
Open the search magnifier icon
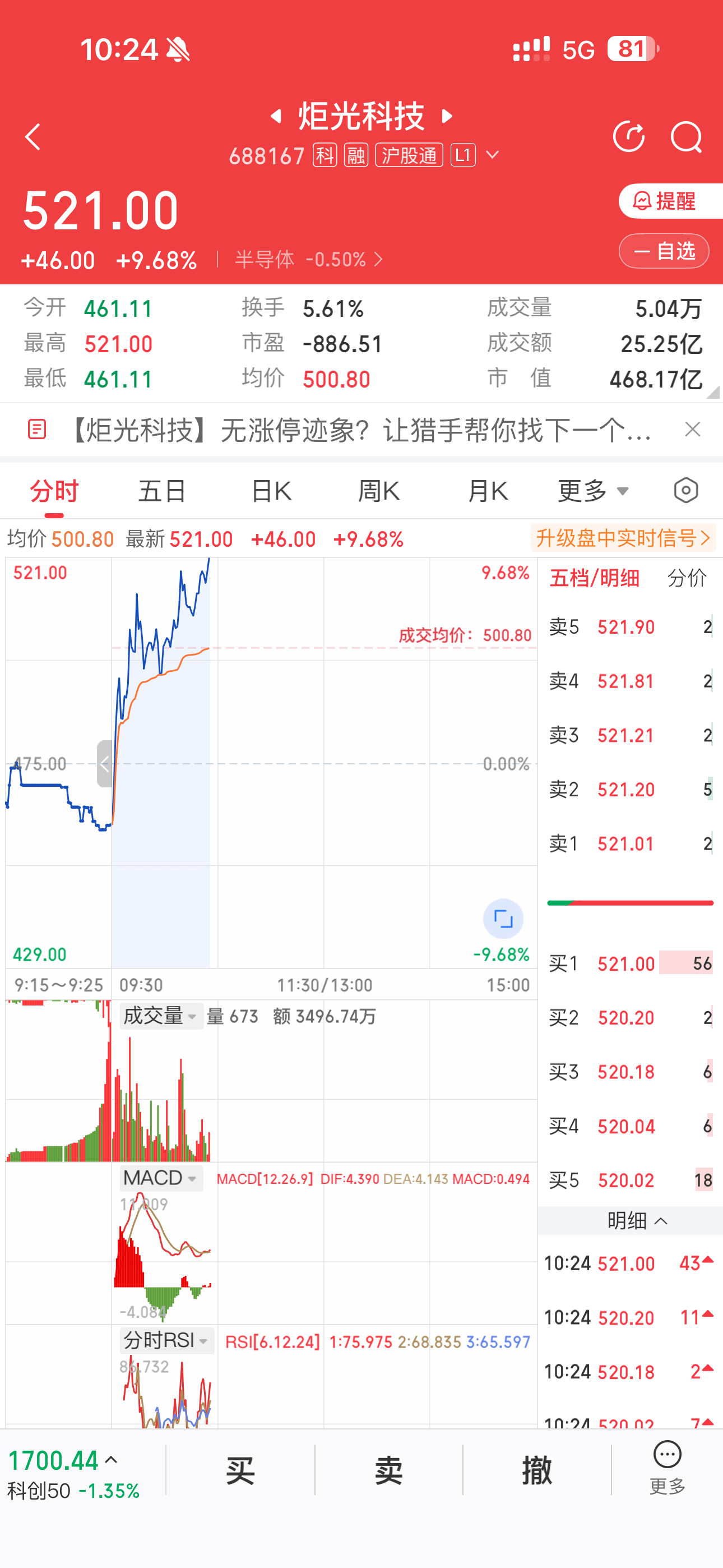point(687,137)
